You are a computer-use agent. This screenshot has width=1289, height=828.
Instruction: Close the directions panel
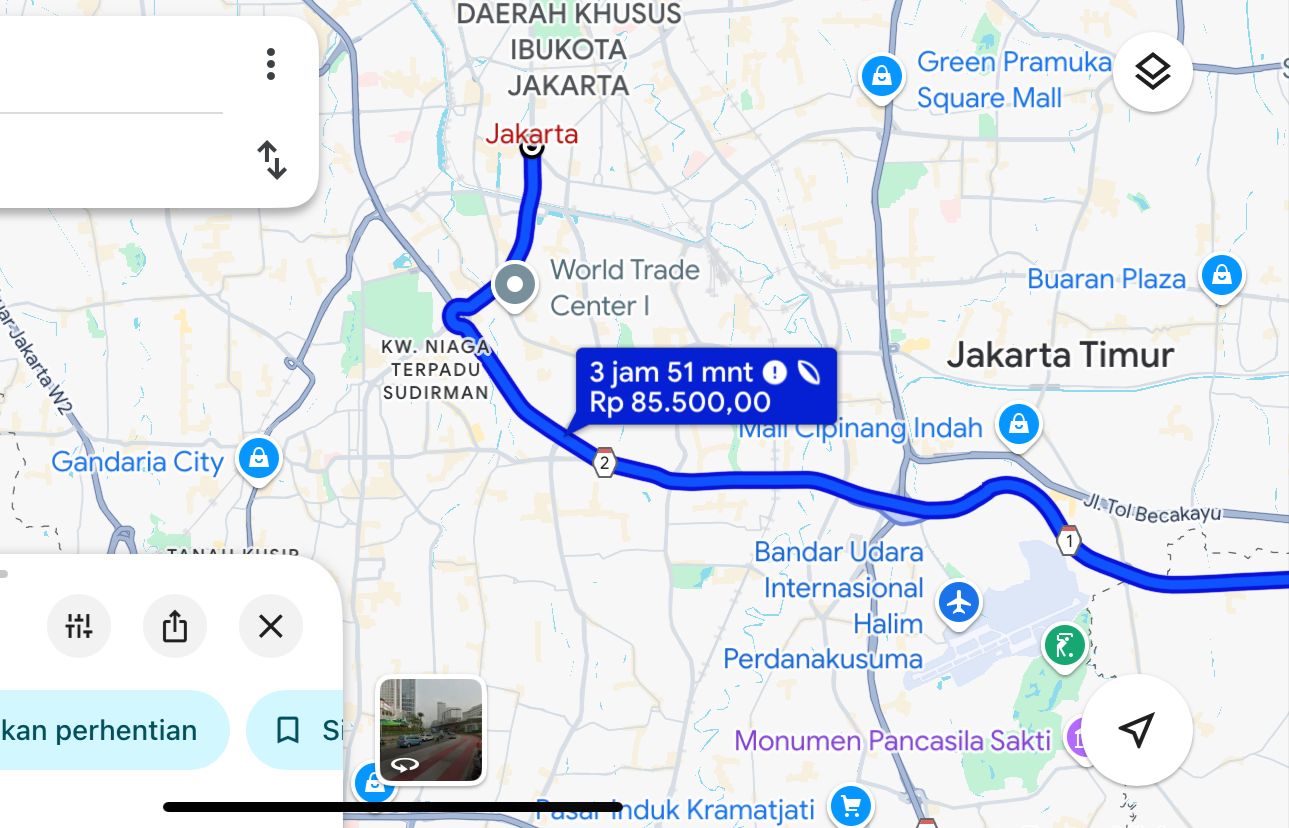pyautogui.click(x=270, y=627)
